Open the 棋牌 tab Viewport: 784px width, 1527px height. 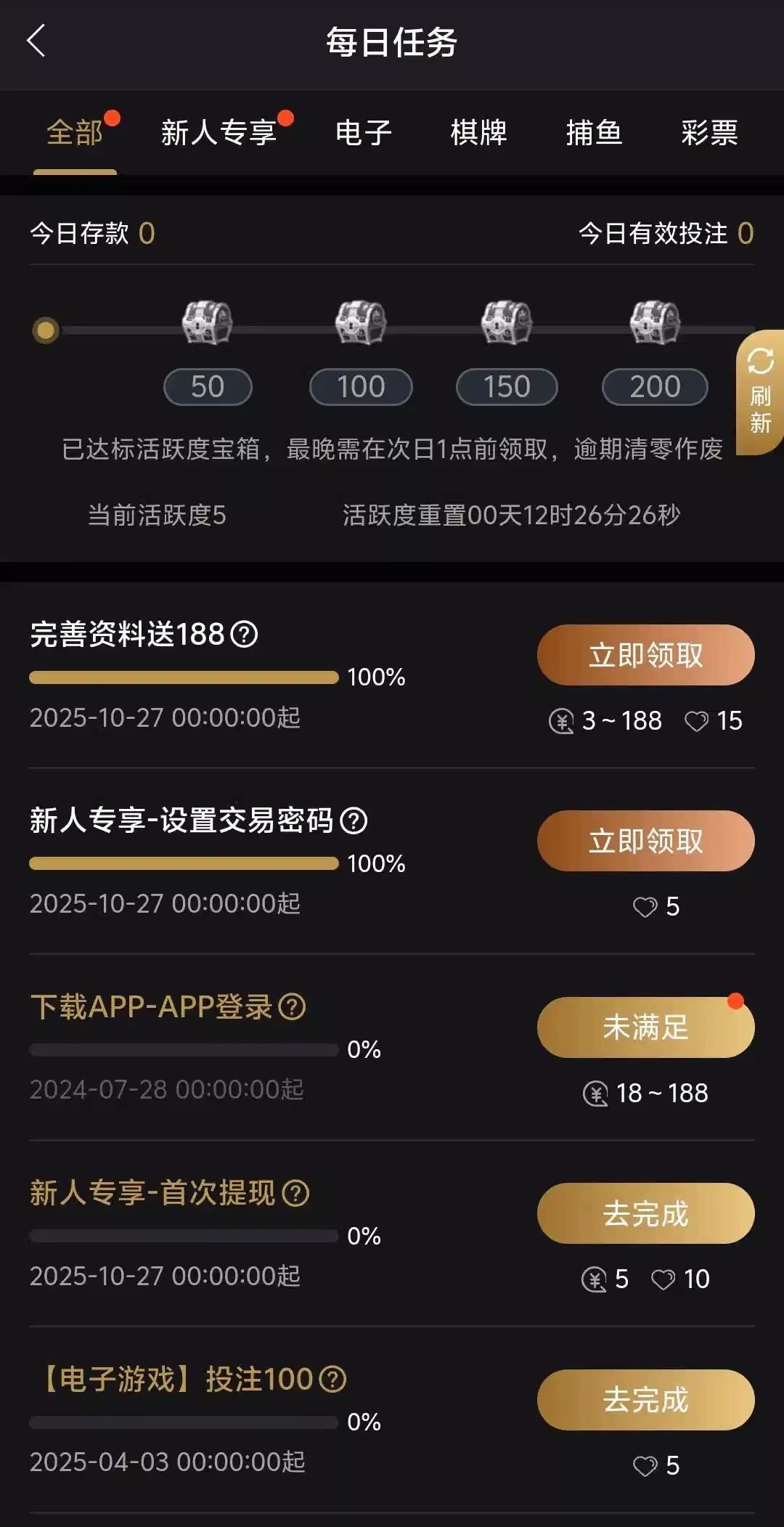pos(478,133)
